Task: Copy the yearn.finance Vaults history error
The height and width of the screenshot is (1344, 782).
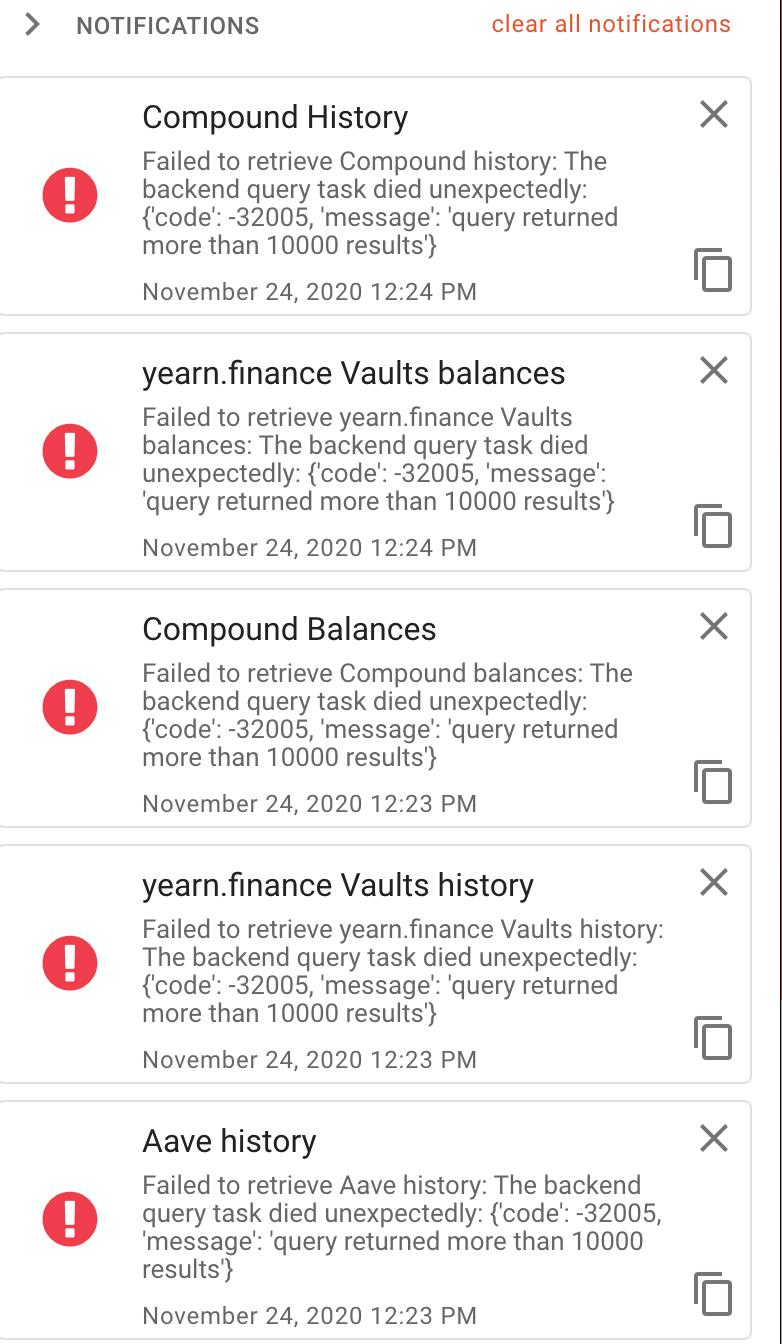Action: pyautogui.click(x=713, y=1039)
